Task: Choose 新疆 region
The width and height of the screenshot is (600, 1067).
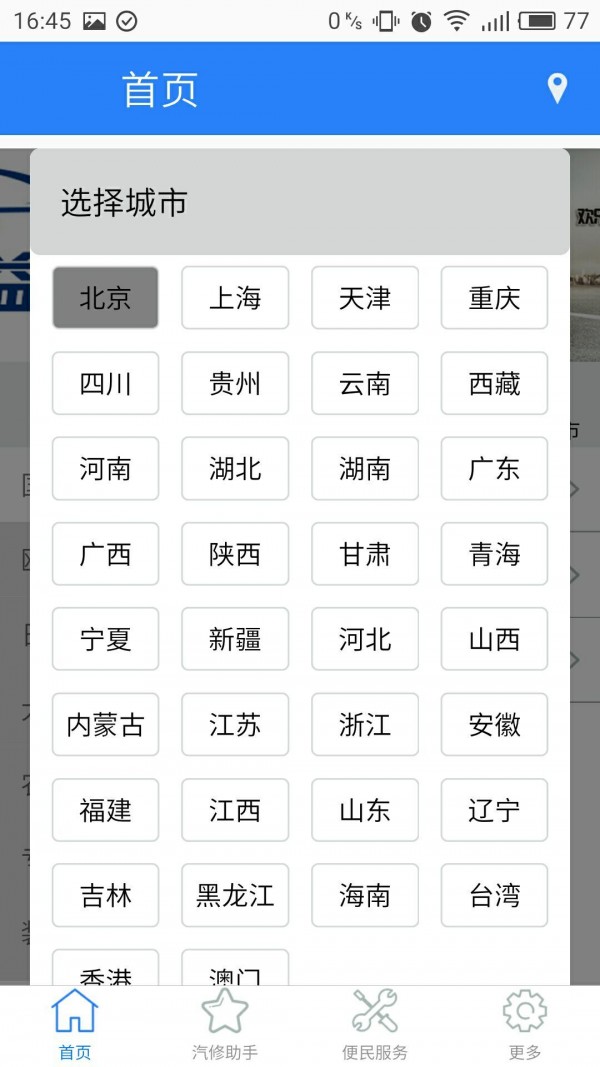Action: point(235,639)
